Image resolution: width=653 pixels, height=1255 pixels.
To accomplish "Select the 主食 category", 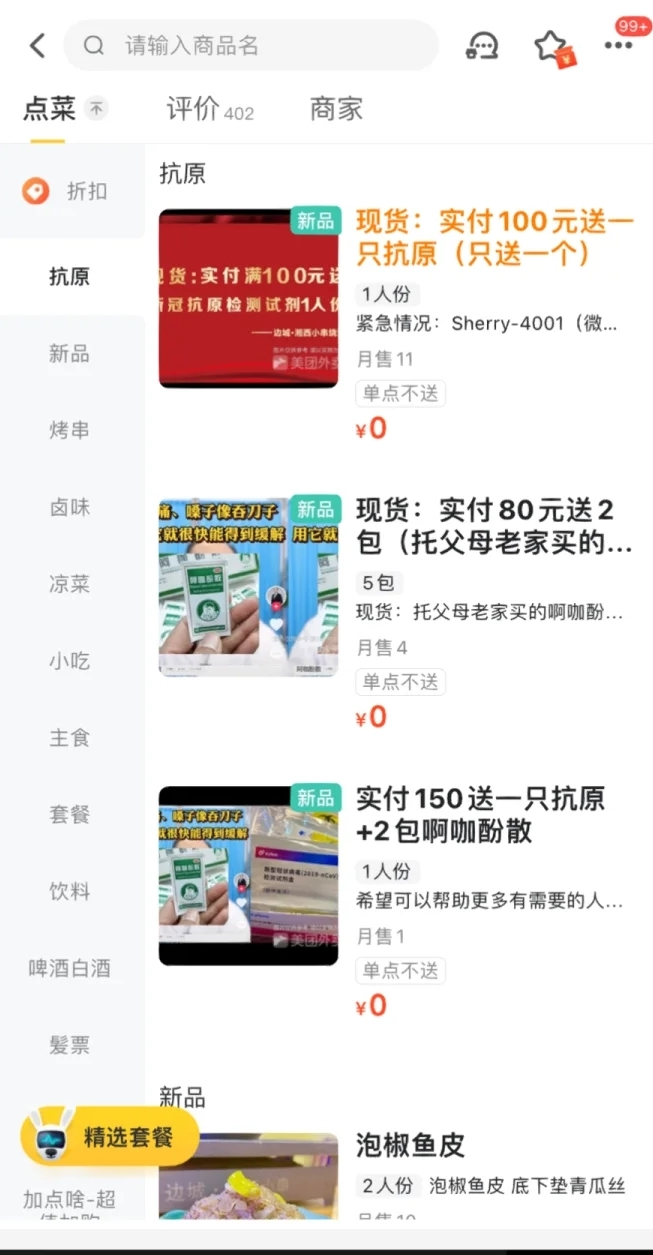I will tap(69, 738).
